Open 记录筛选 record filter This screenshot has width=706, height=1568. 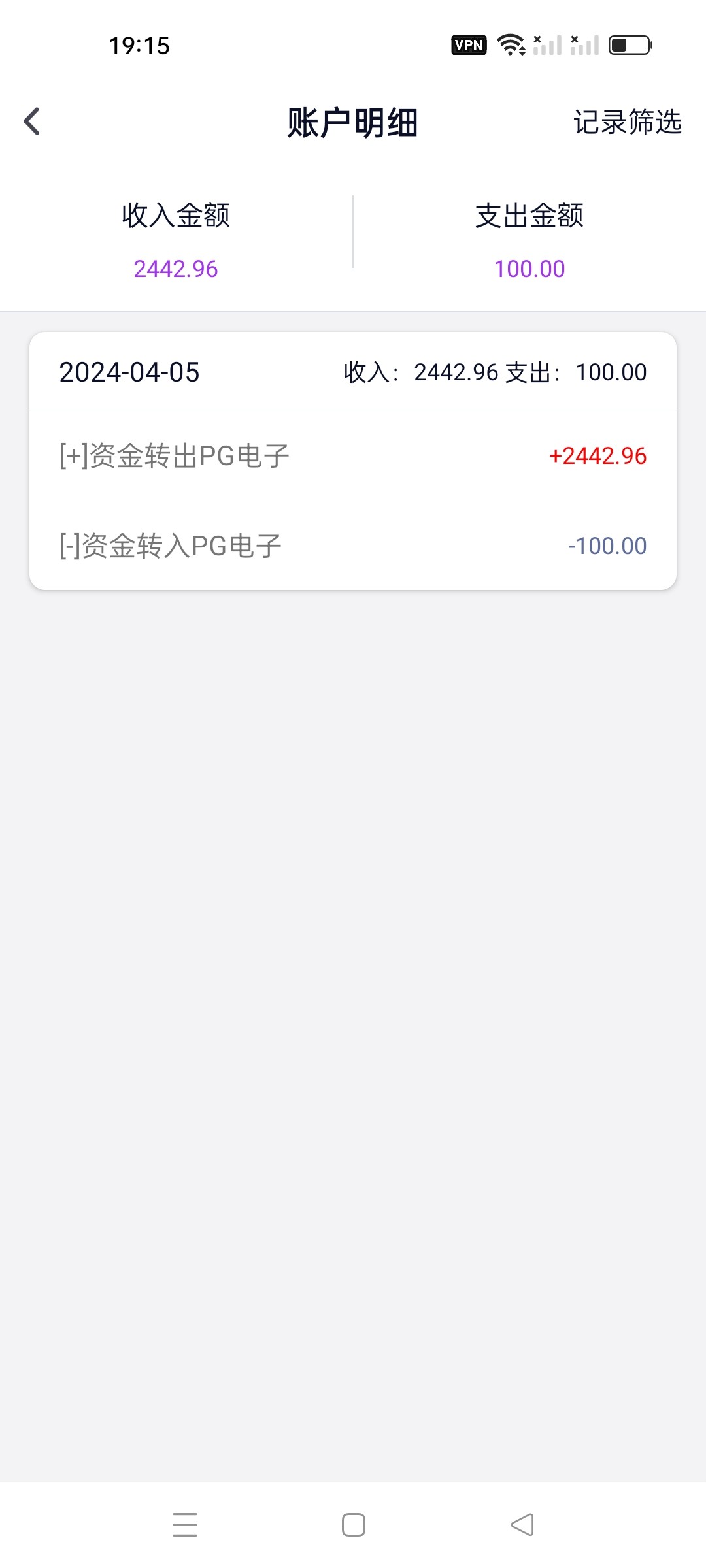coord(627,122)
